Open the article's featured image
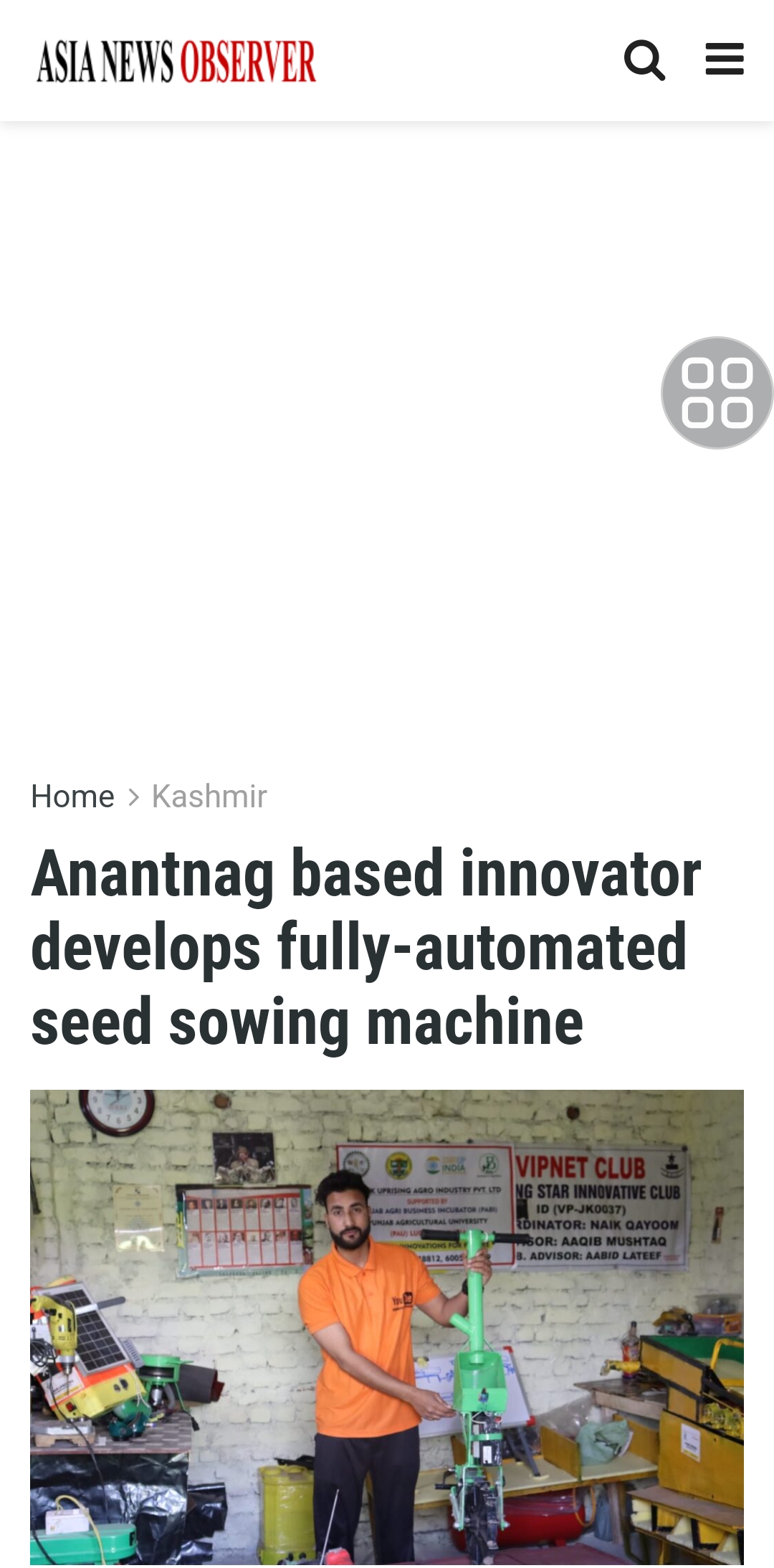 pos(387,1326)
